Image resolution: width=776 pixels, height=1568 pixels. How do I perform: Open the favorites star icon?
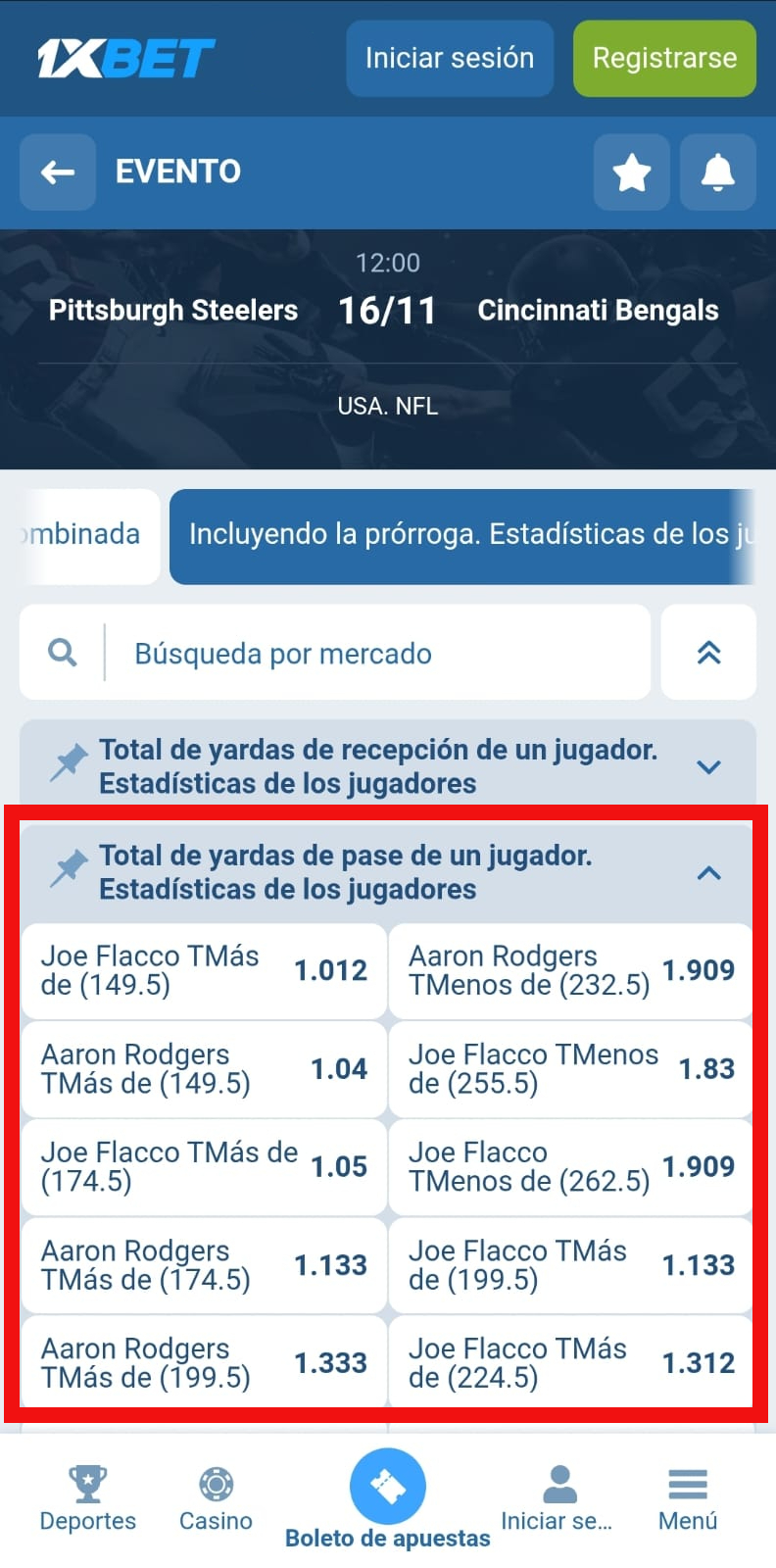(x=631, y=172)
